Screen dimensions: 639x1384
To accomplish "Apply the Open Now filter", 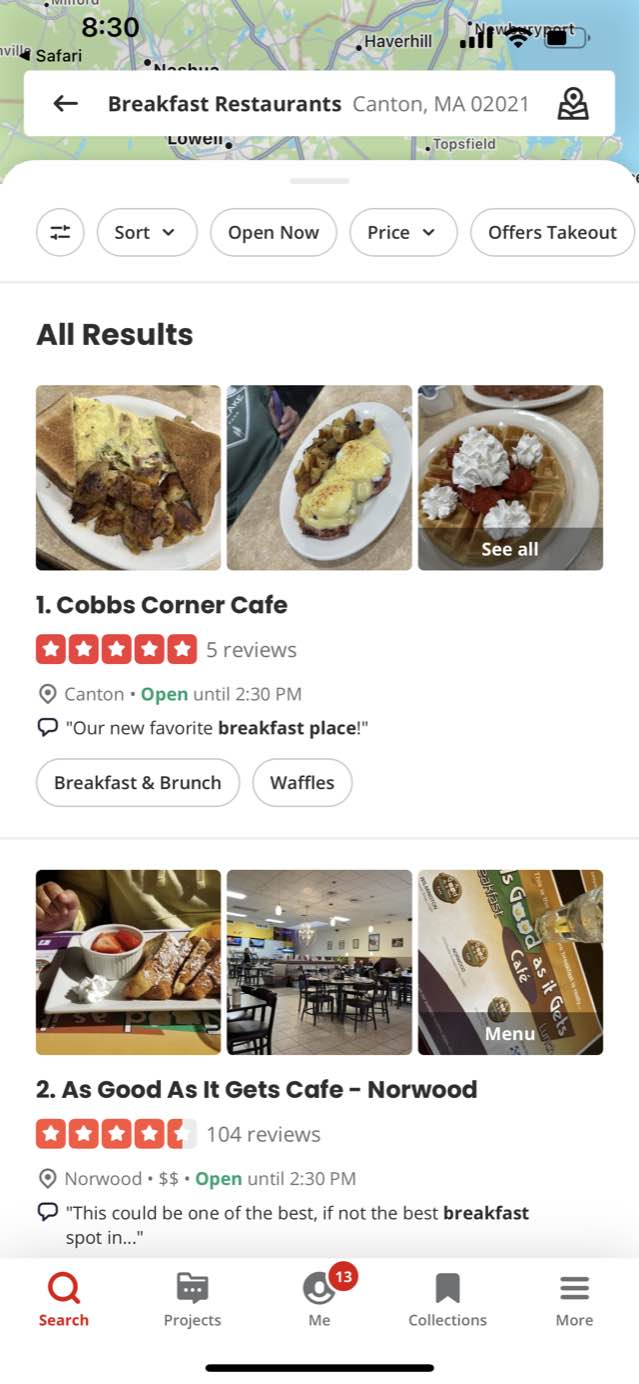I will pos(273,232).
